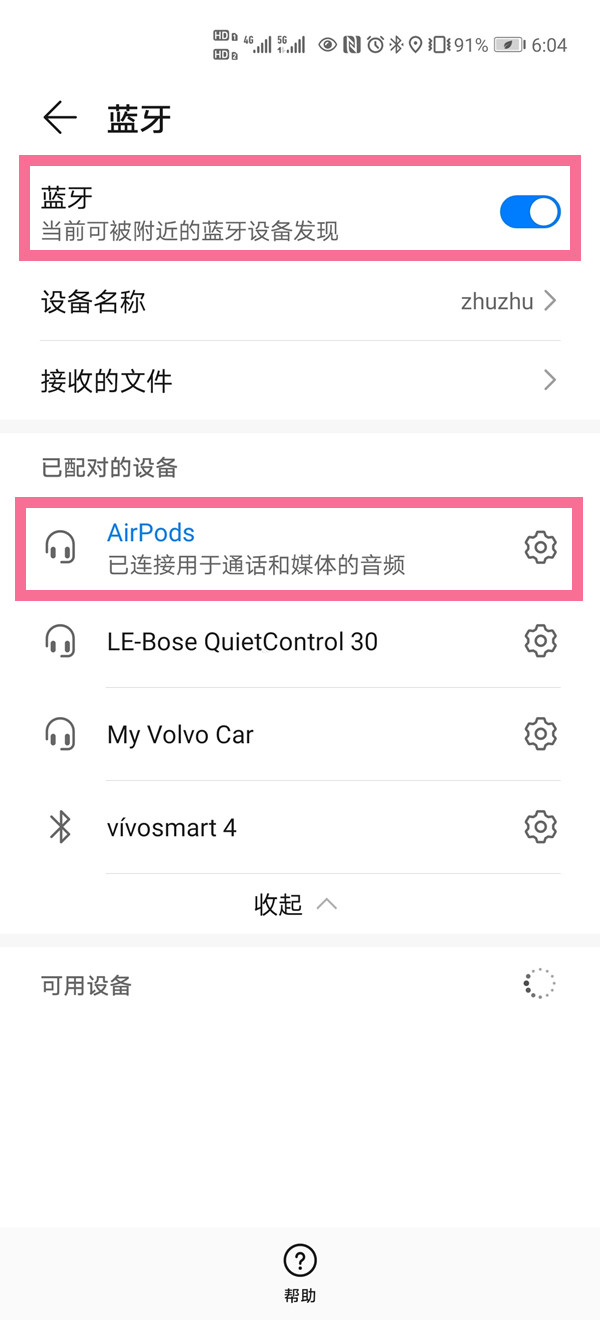Turn off the 蓝牙 switch
Screen dimensions: 600x1320
[x=529, y=212]
